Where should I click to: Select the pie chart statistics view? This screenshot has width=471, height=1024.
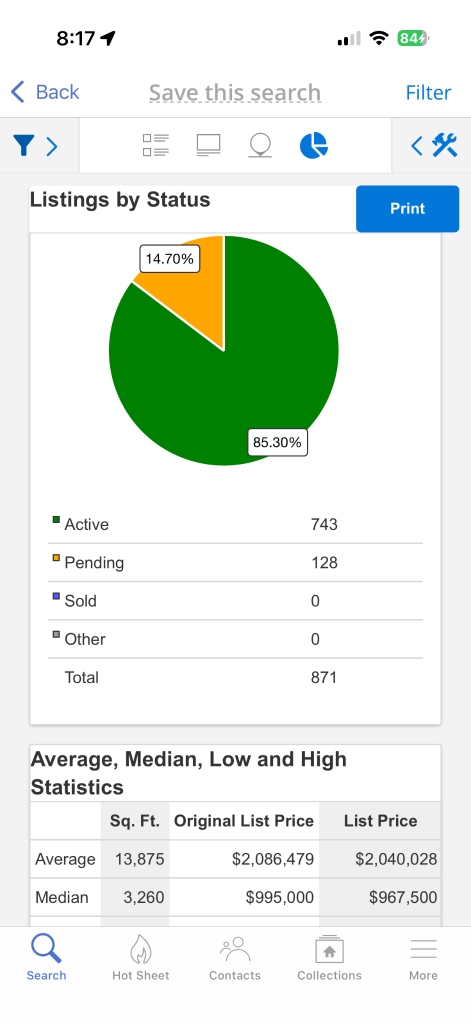[314, 145]
